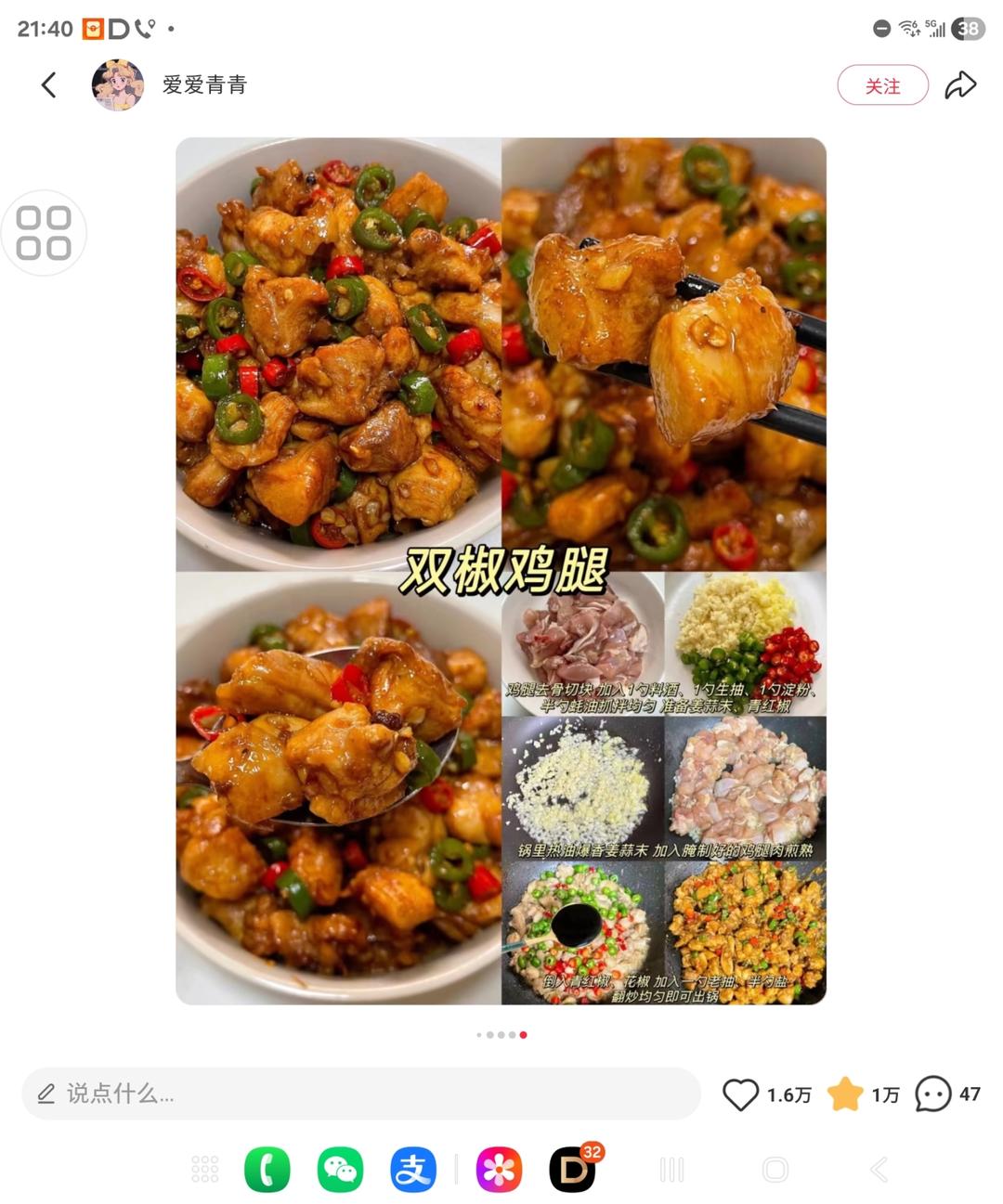Image resolution: width=1003 pixels, height=1204 pixels.
Task: Launch WeChat from the taskbar
Action: (340, 1170)
